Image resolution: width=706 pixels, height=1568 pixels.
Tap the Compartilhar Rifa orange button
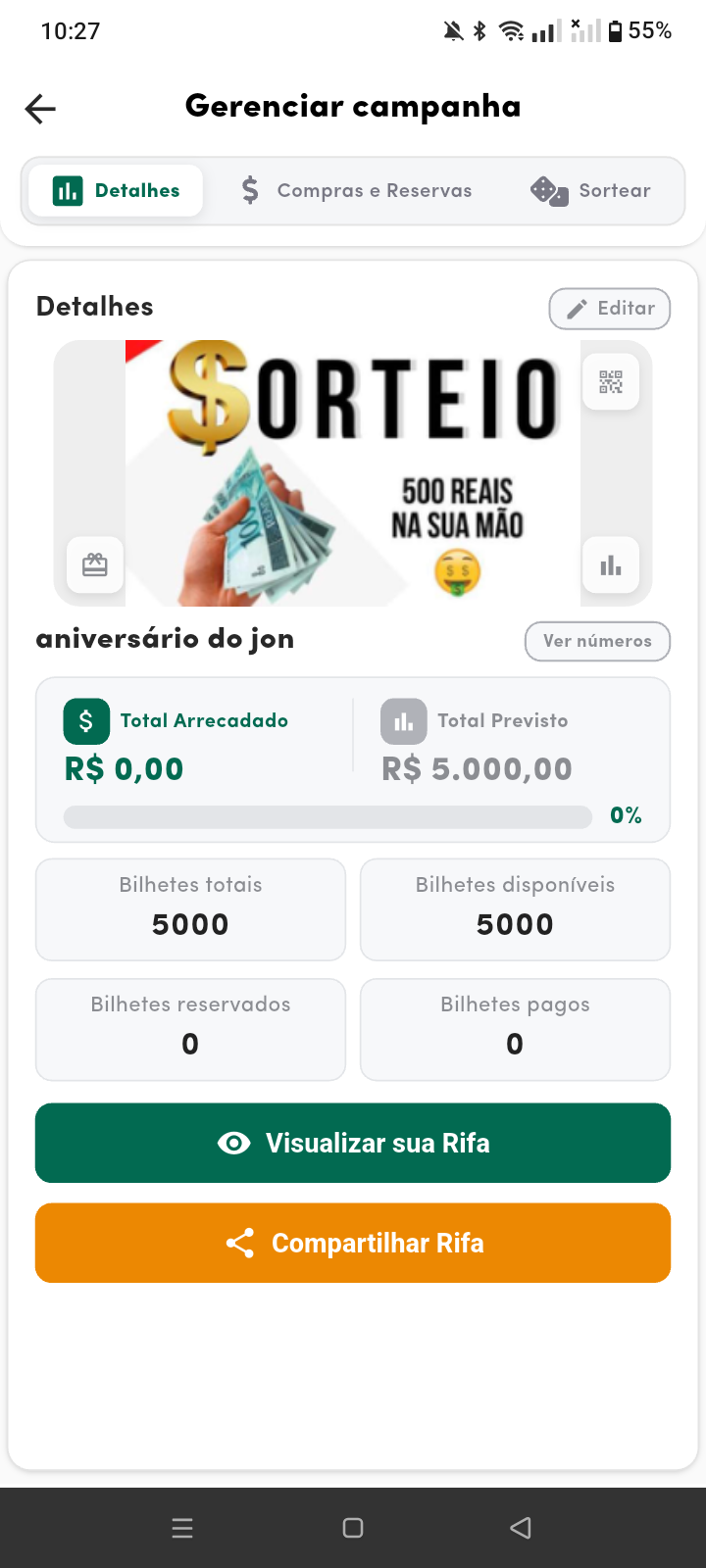point(352,1242)
